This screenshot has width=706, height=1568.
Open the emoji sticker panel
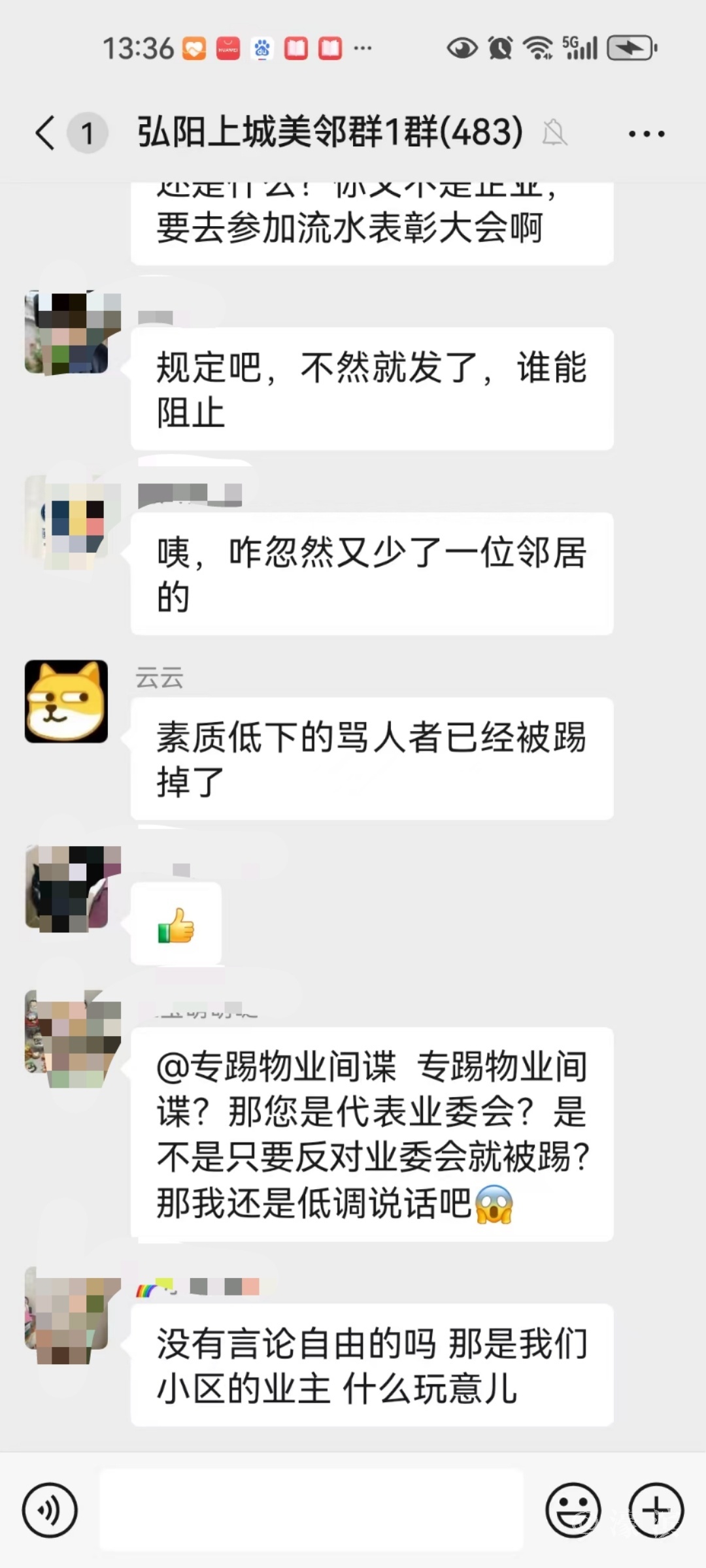(x=573, y=1511)
